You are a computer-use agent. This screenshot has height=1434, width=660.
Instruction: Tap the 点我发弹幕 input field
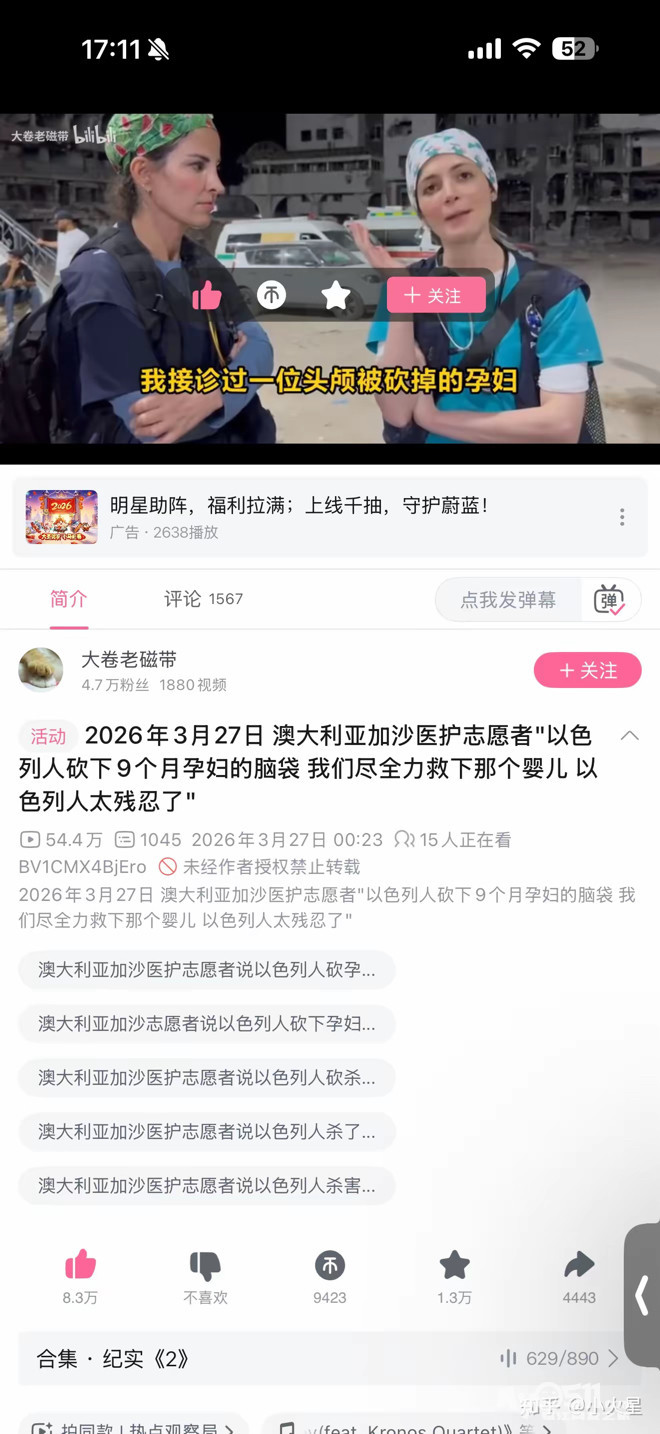coord(508,600)
